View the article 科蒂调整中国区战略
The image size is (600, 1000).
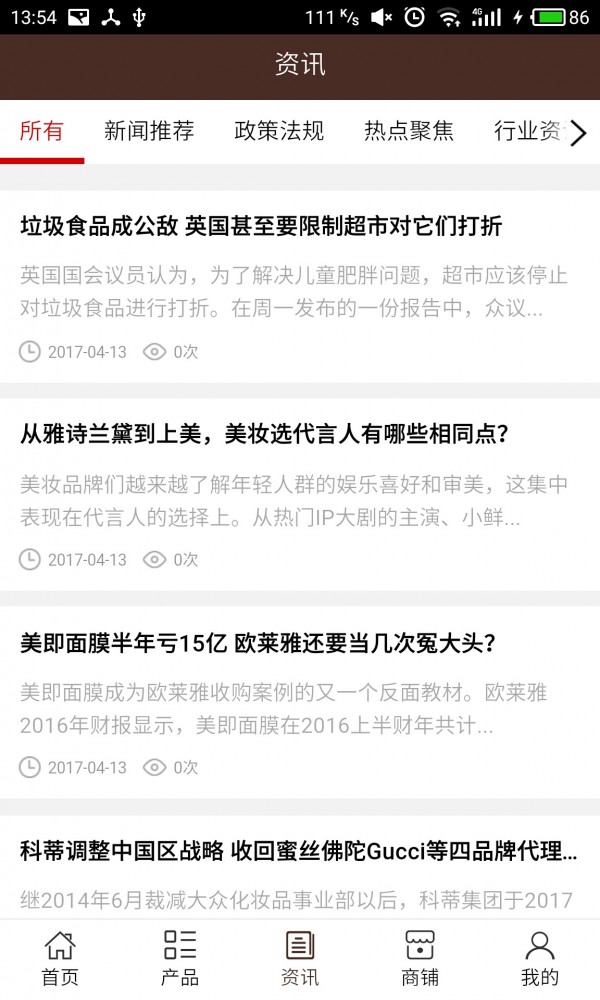299,852
